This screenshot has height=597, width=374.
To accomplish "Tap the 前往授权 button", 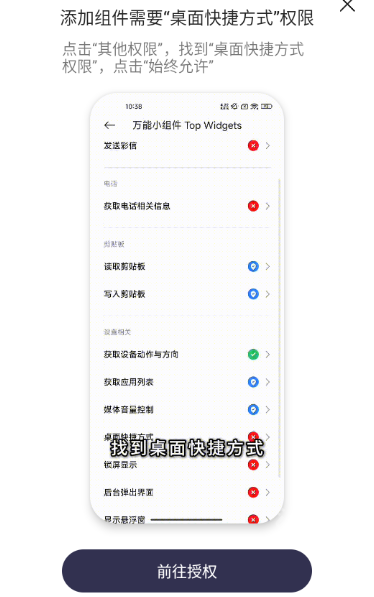I will pyautogui.click(x=187, y=571).
